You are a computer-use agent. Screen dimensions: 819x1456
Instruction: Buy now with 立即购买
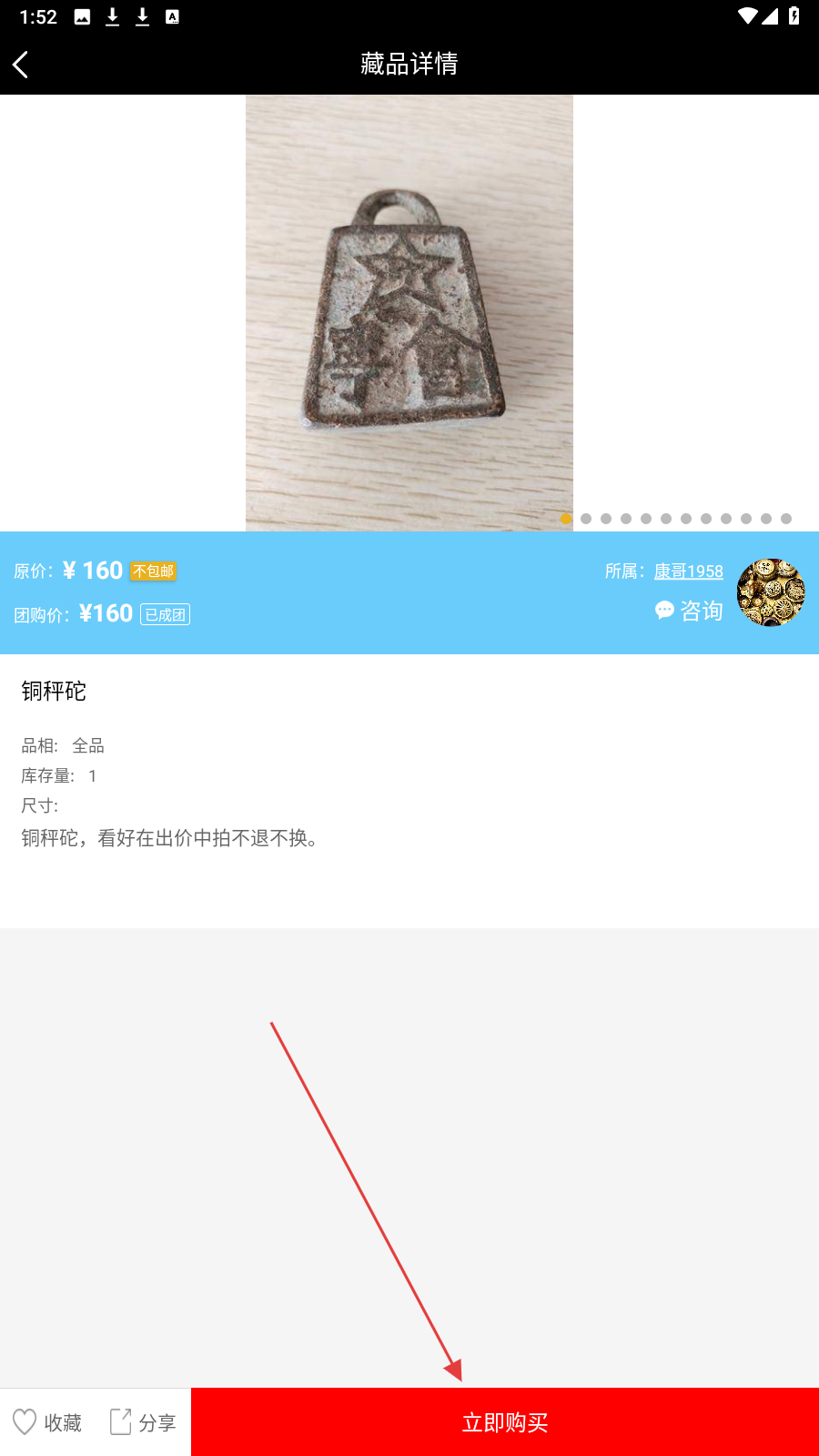point(505,1422)
